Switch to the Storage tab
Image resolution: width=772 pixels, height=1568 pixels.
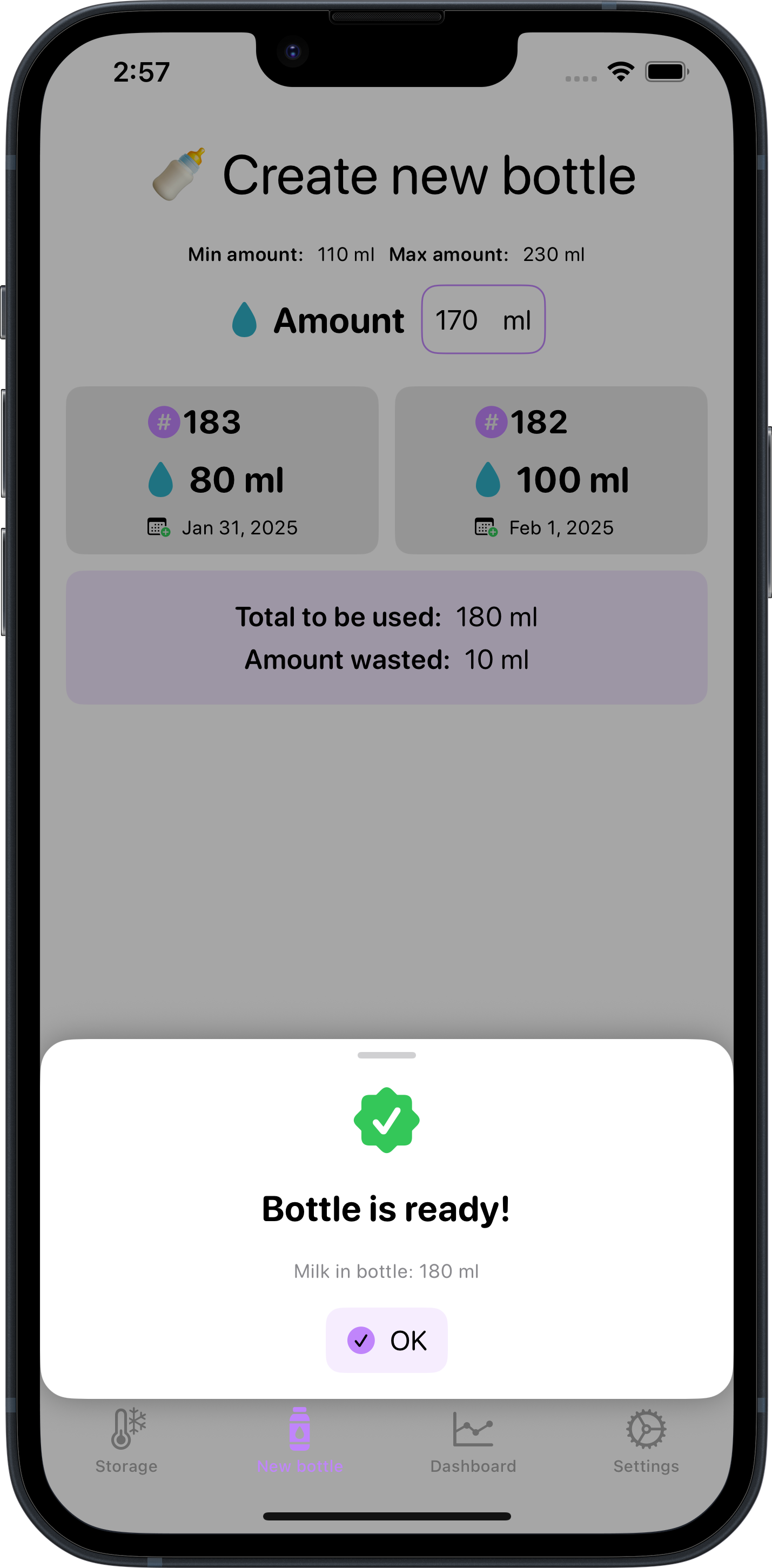tap(126, 1439)
